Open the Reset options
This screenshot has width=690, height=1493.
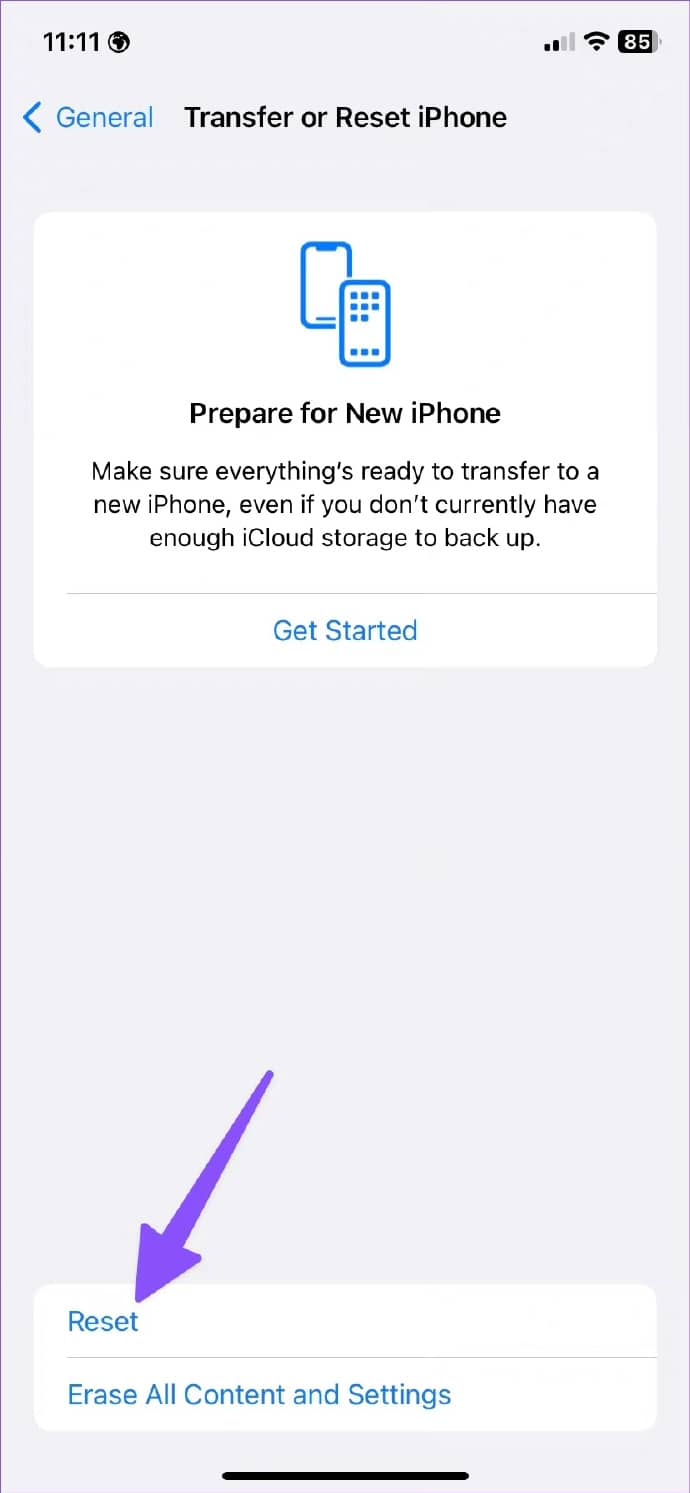(345, 1321)
